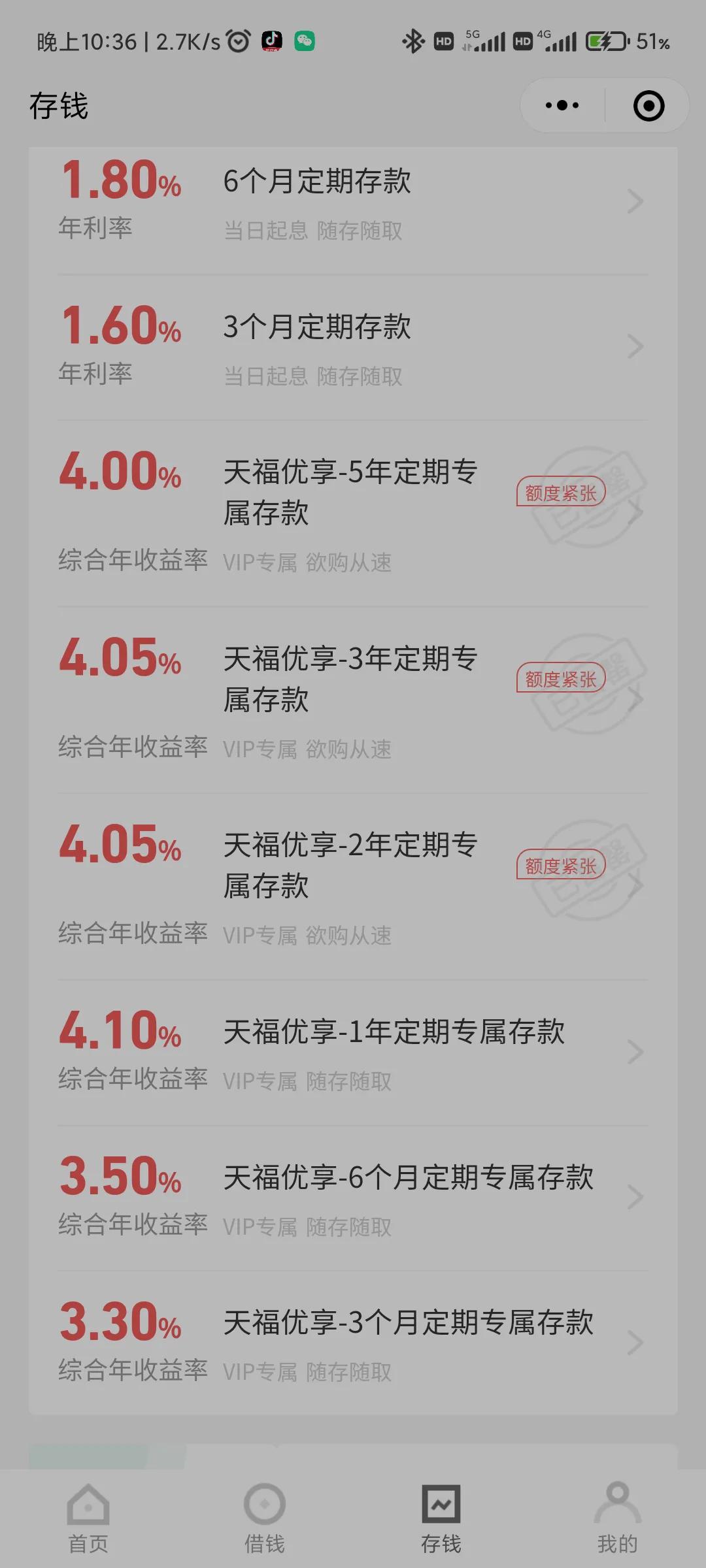
Task: Tap the 额度紧张 badge on 3年 deposit
Action: point(562,678)
